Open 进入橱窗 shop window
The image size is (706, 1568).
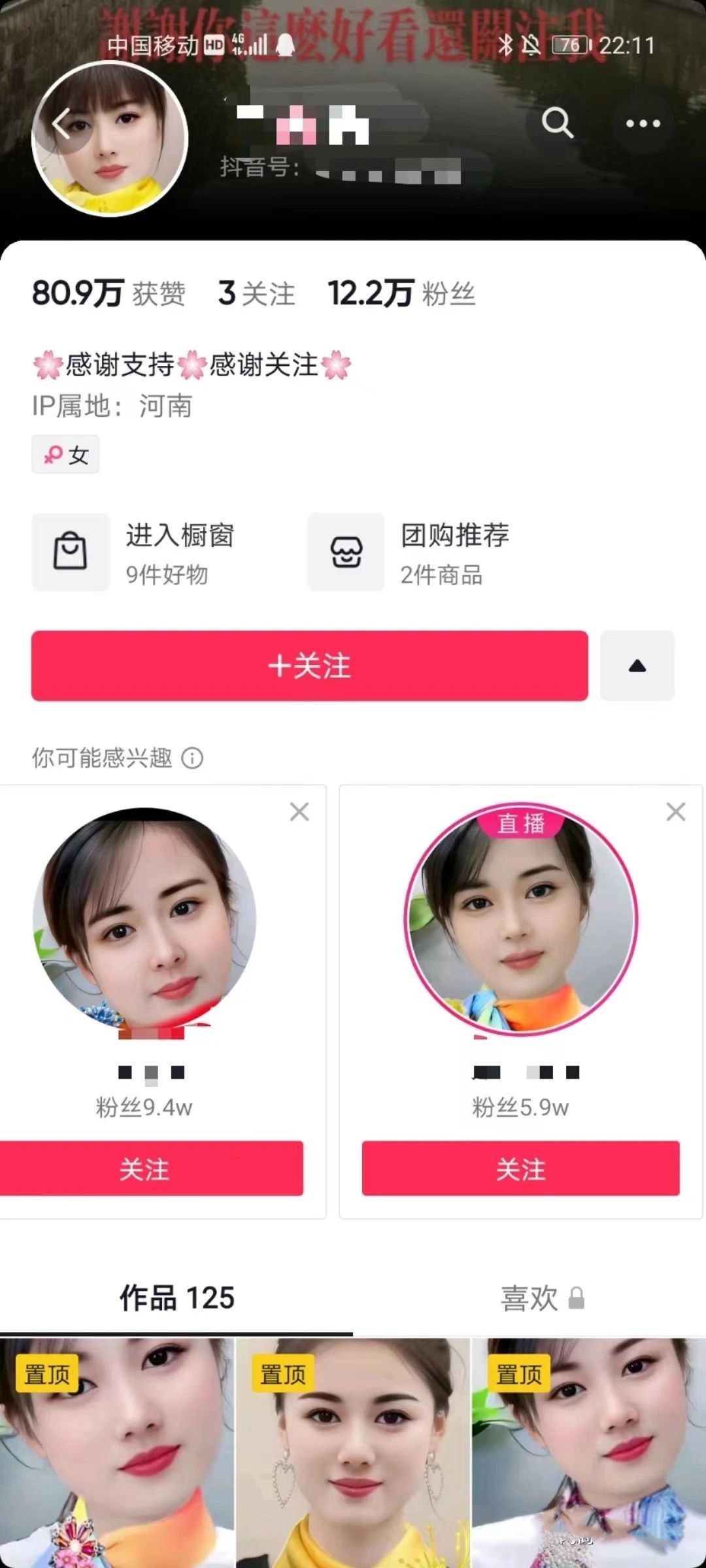tap(134, 553)
